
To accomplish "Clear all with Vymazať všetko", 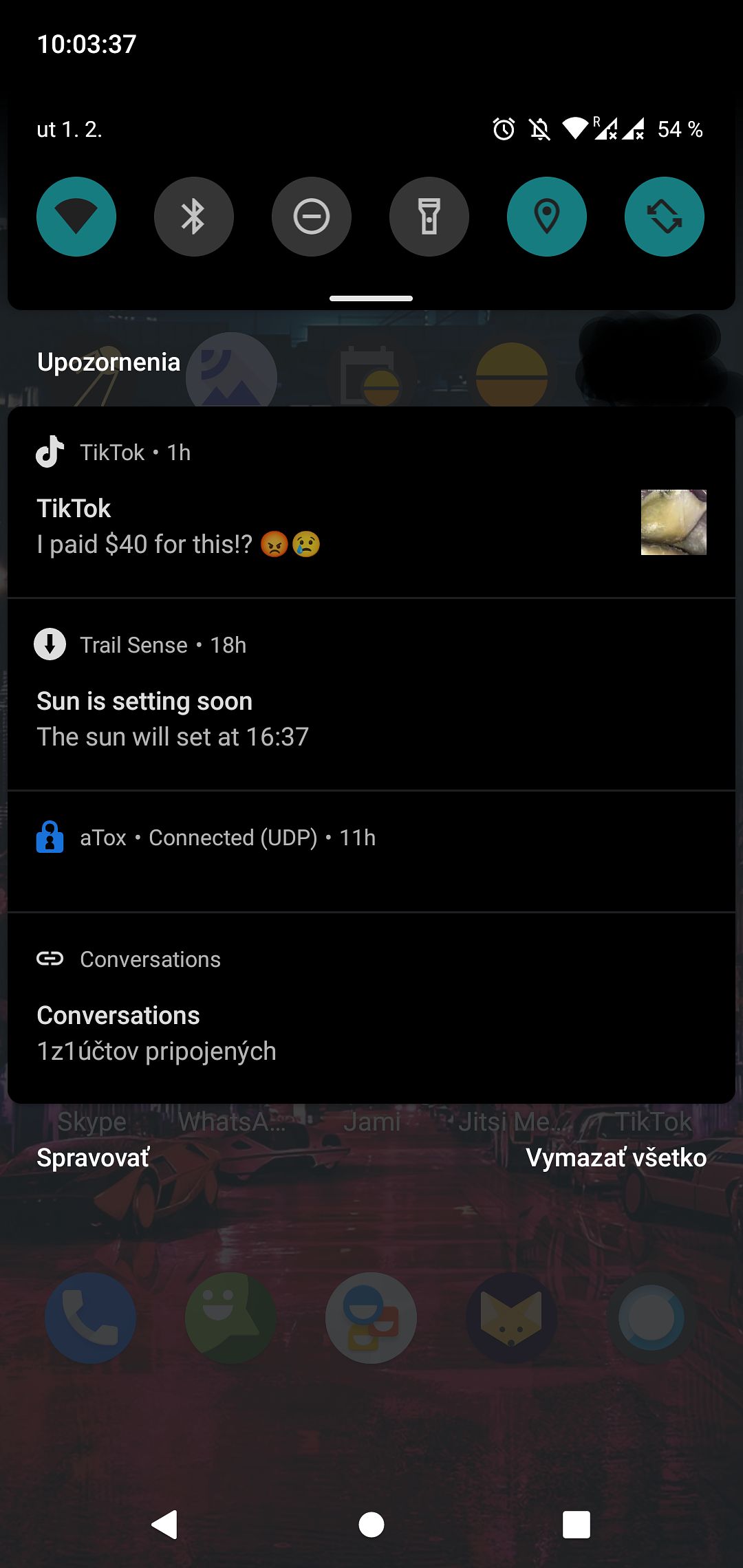I will pos(616,1157).
